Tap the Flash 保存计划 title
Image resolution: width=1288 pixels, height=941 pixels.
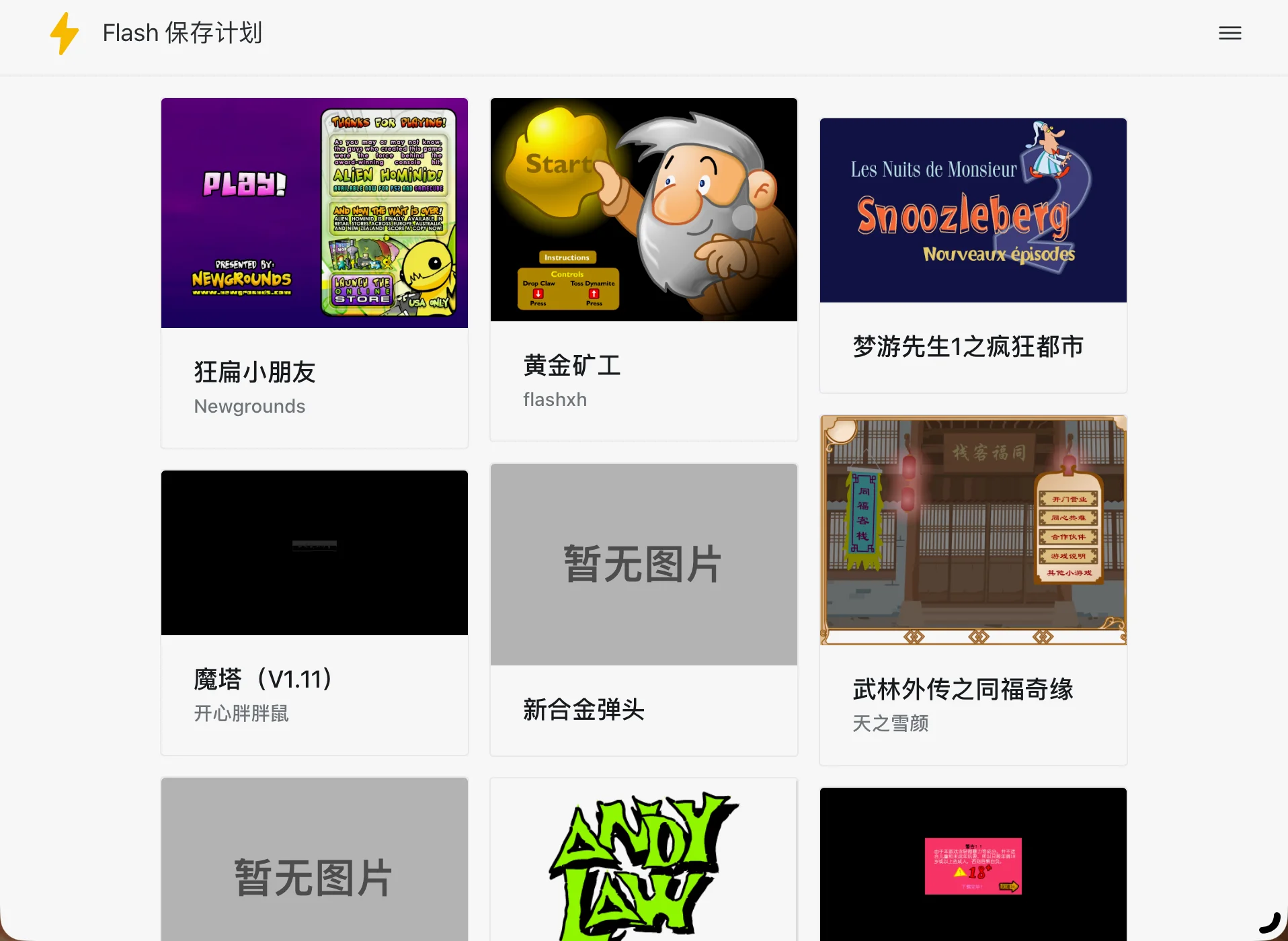pos(182,33)
